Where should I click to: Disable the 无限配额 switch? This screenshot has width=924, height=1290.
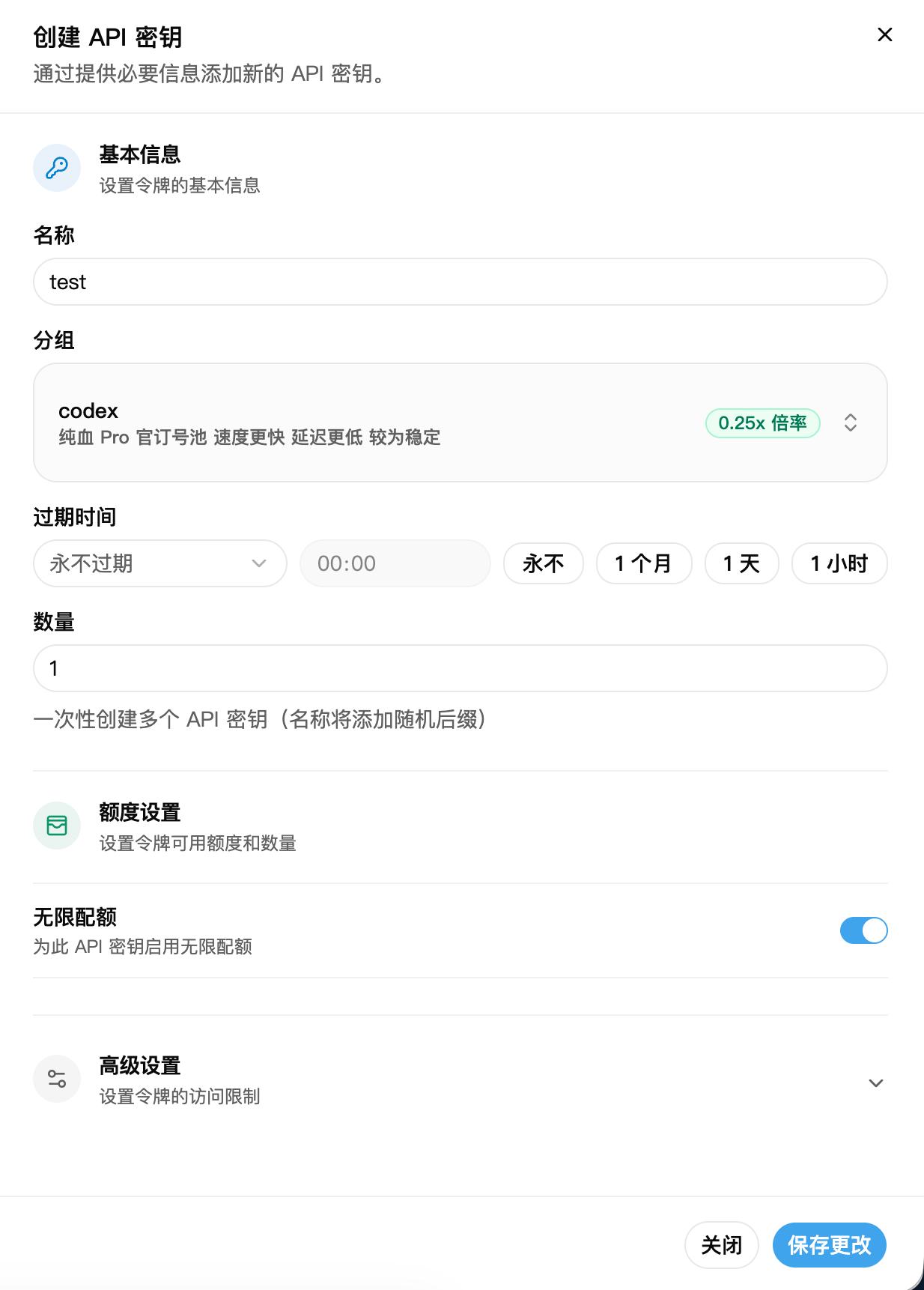point(863,930)
